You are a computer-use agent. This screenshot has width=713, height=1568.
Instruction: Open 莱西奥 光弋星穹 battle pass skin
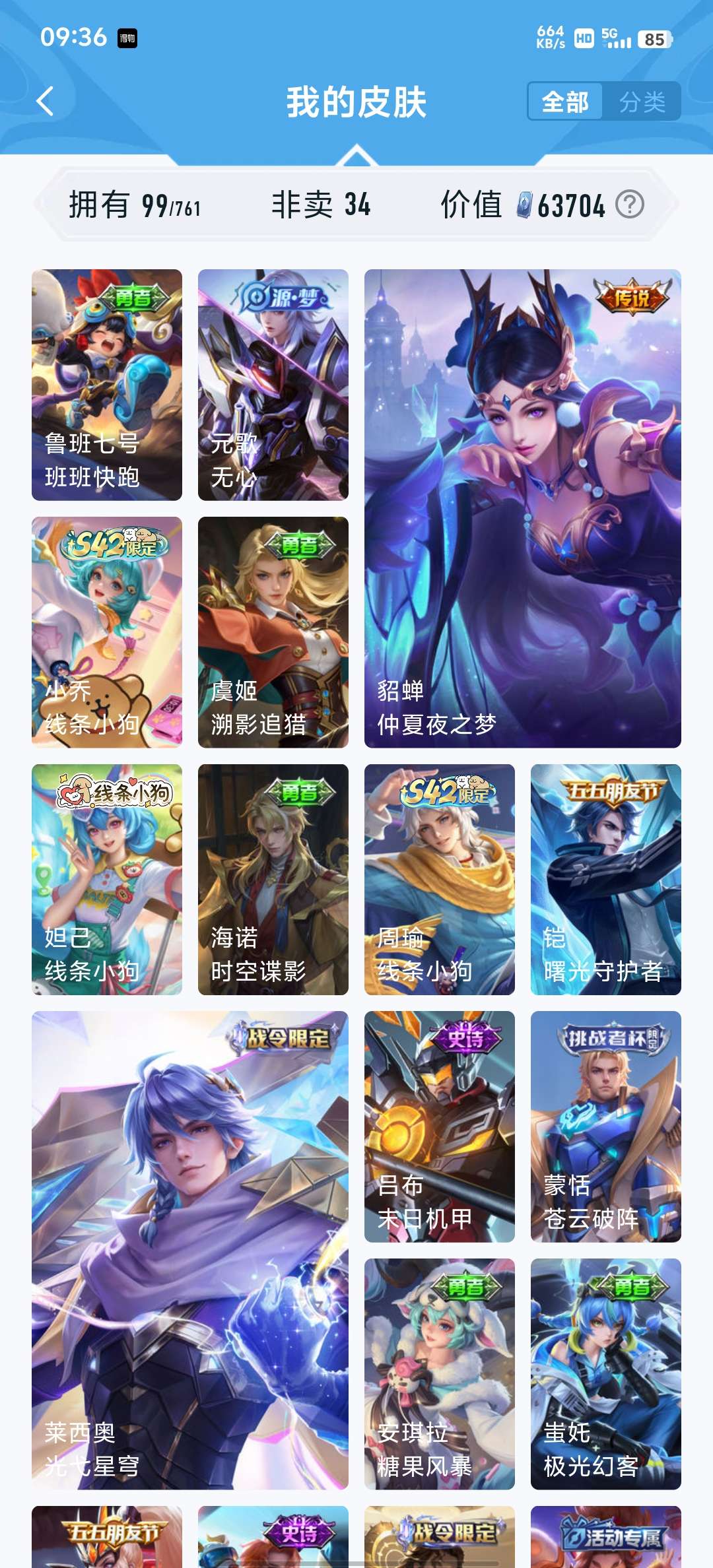coord(190,1250)
